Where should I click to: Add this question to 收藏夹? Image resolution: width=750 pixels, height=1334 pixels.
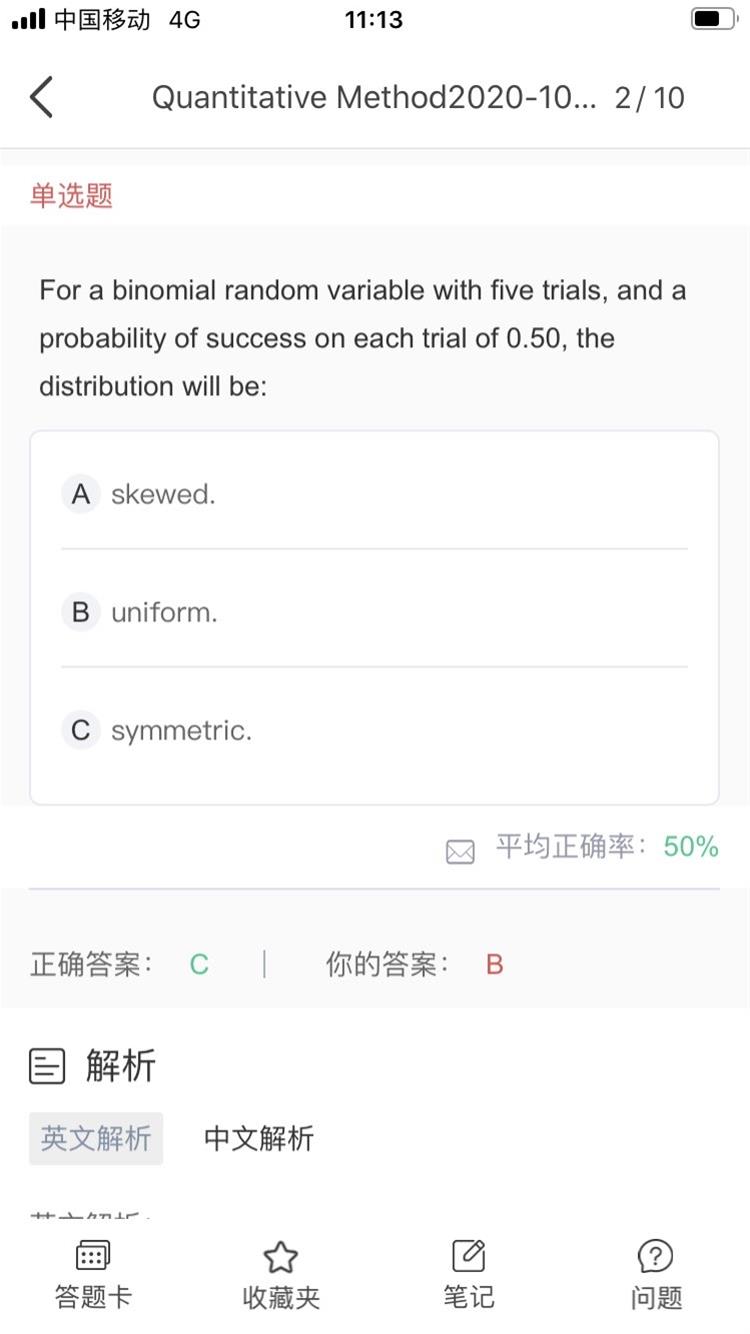(281, 1275)
